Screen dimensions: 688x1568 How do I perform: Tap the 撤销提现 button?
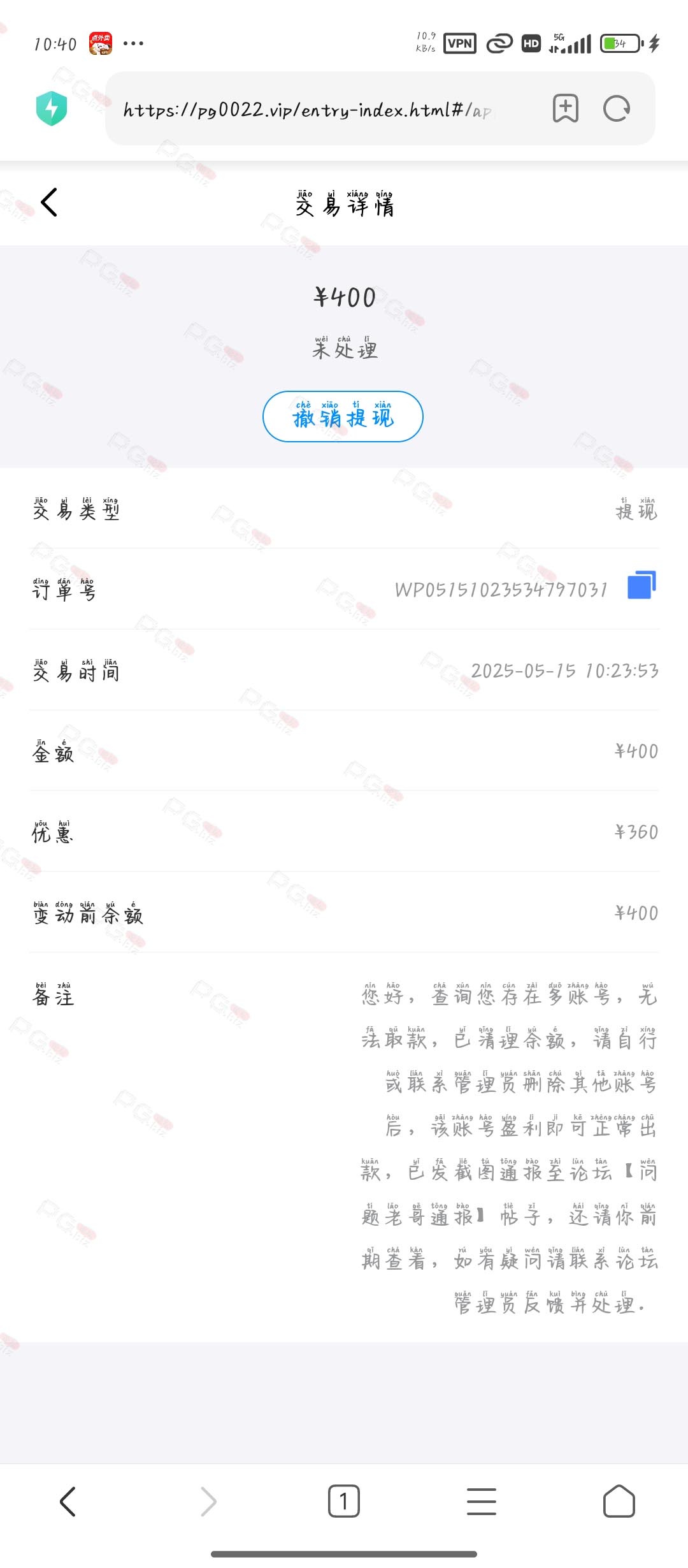343,417
